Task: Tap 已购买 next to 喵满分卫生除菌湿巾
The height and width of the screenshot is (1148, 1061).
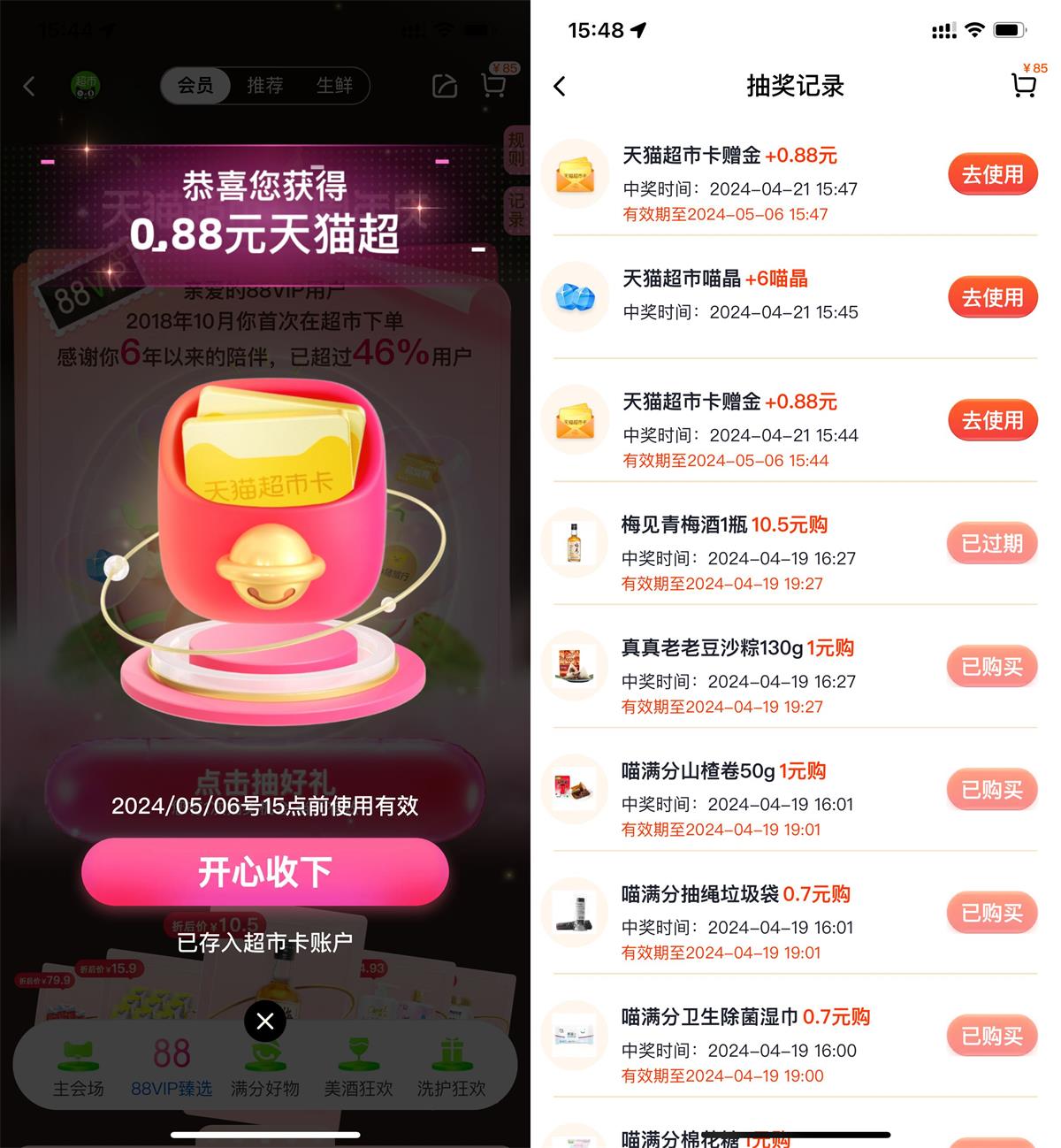Action: click(992, 1035)
